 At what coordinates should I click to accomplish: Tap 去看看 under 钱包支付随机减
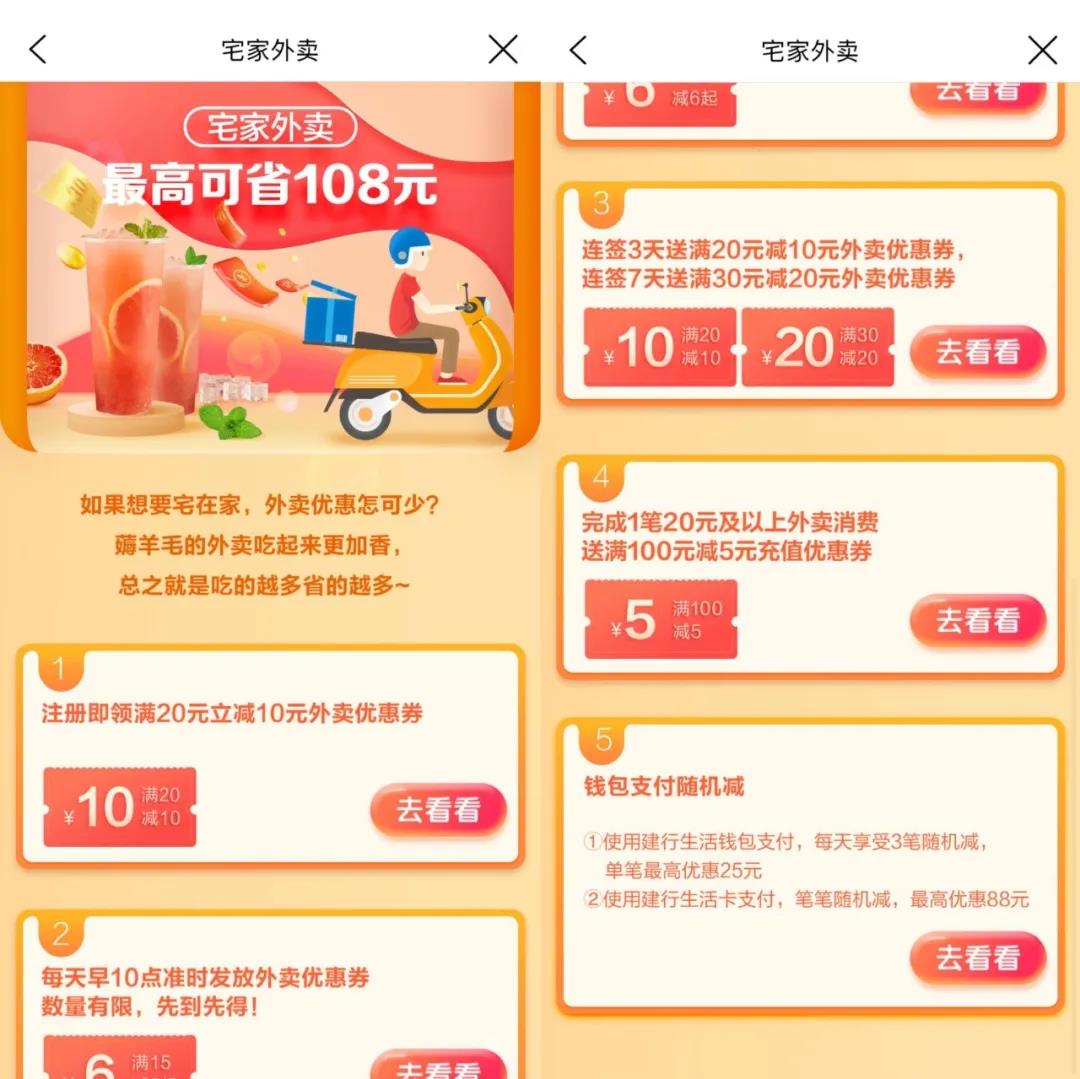977,958
